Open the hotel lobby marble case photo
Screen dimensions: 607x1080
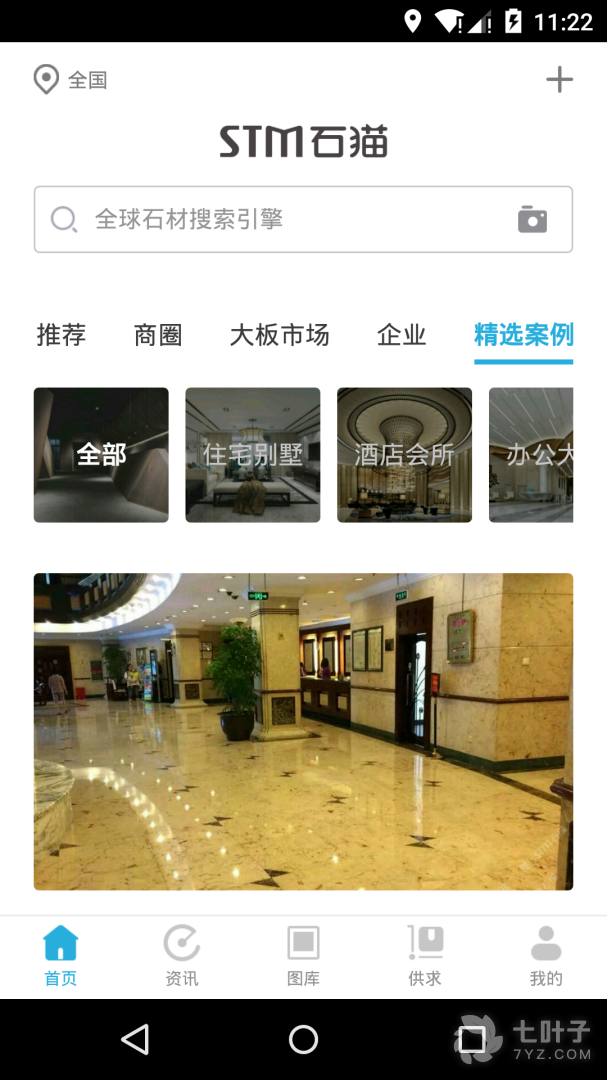[303, 731]
